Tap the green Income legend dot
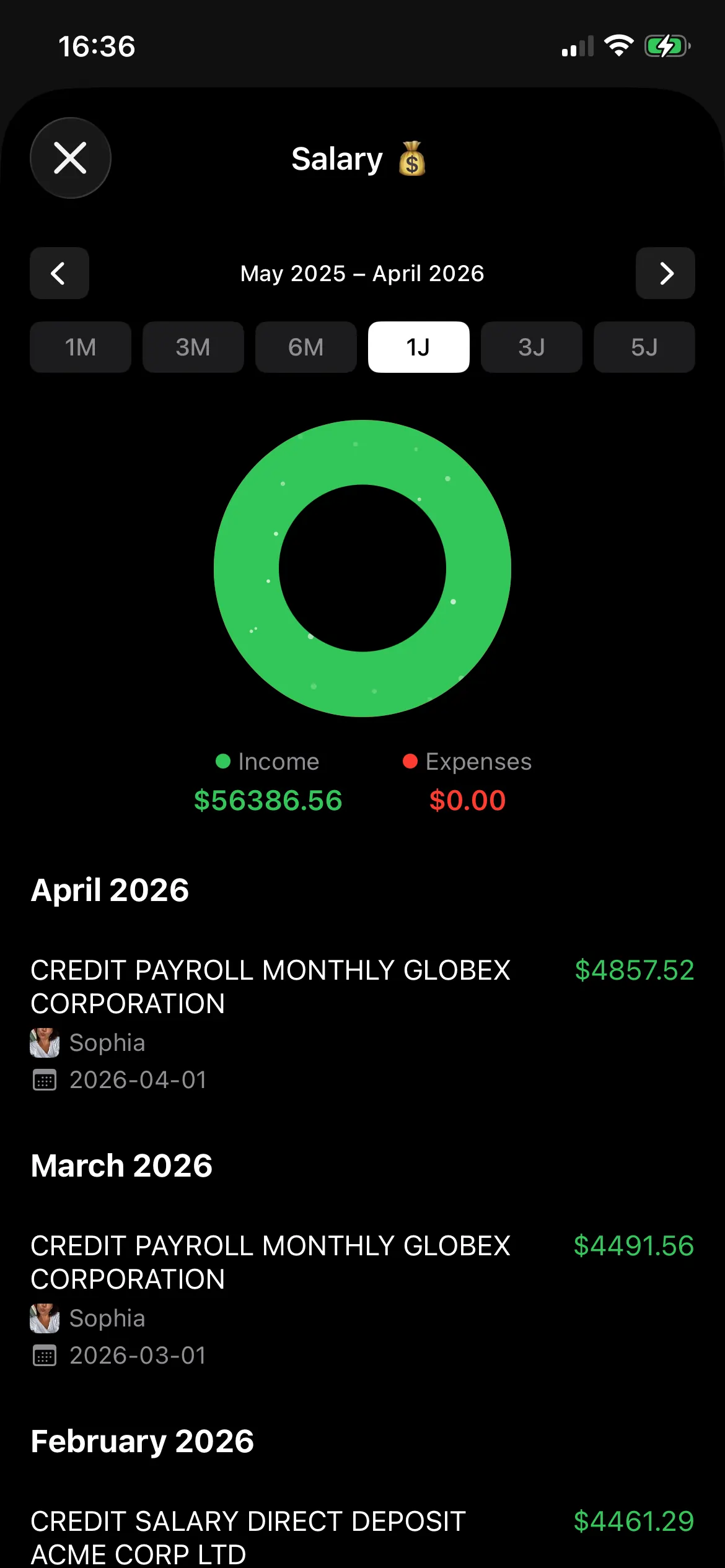This screenshot has width=725, height=1568. 223,762
